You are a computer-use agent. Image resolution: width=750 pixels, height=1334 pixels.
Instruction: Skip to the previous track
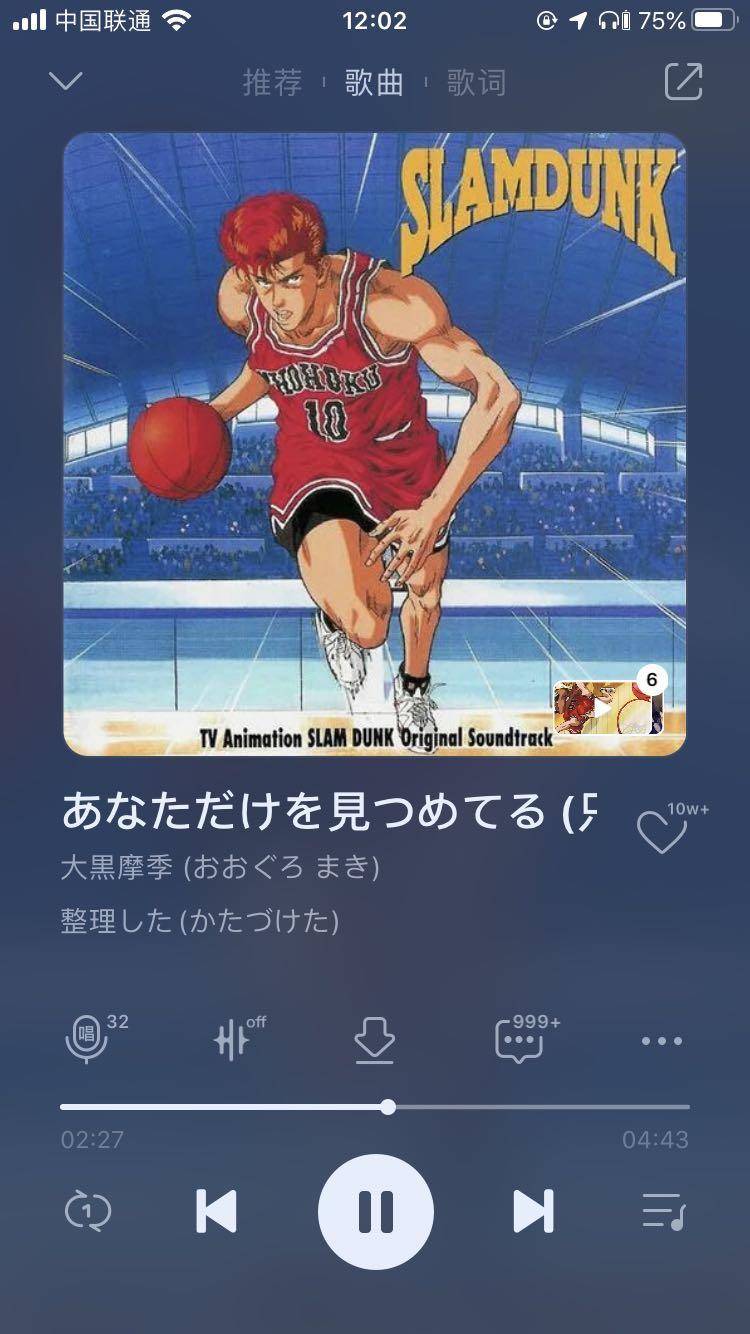(x=216, y=1212)
